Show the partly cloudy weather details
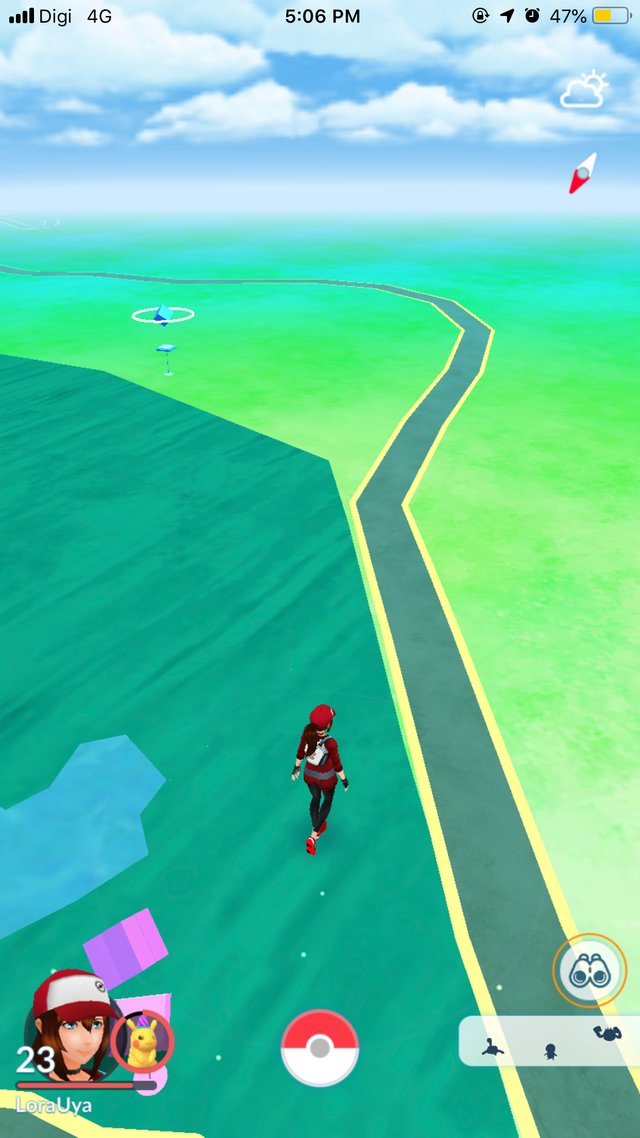This screenshot has height=1138, width=640. pyautogui.click(x=584, y=90)
